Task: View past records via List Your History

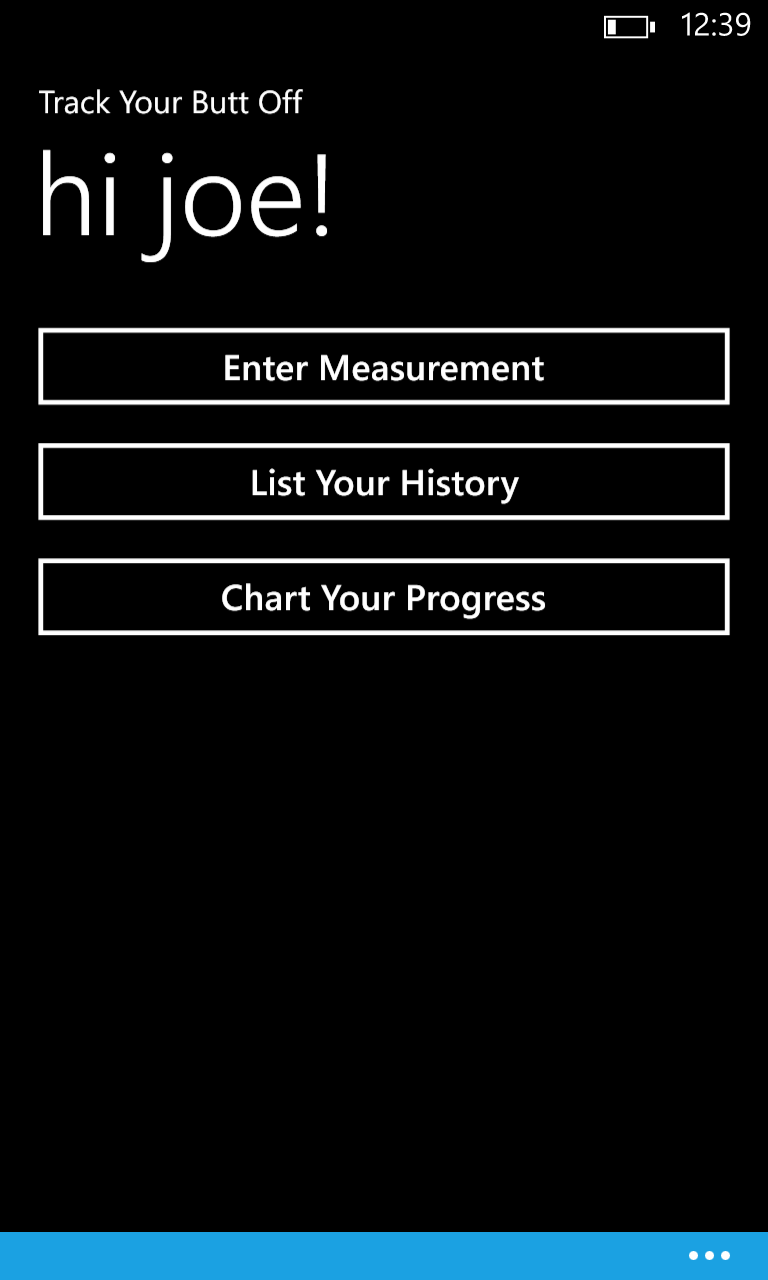Action: click(384, 482)
